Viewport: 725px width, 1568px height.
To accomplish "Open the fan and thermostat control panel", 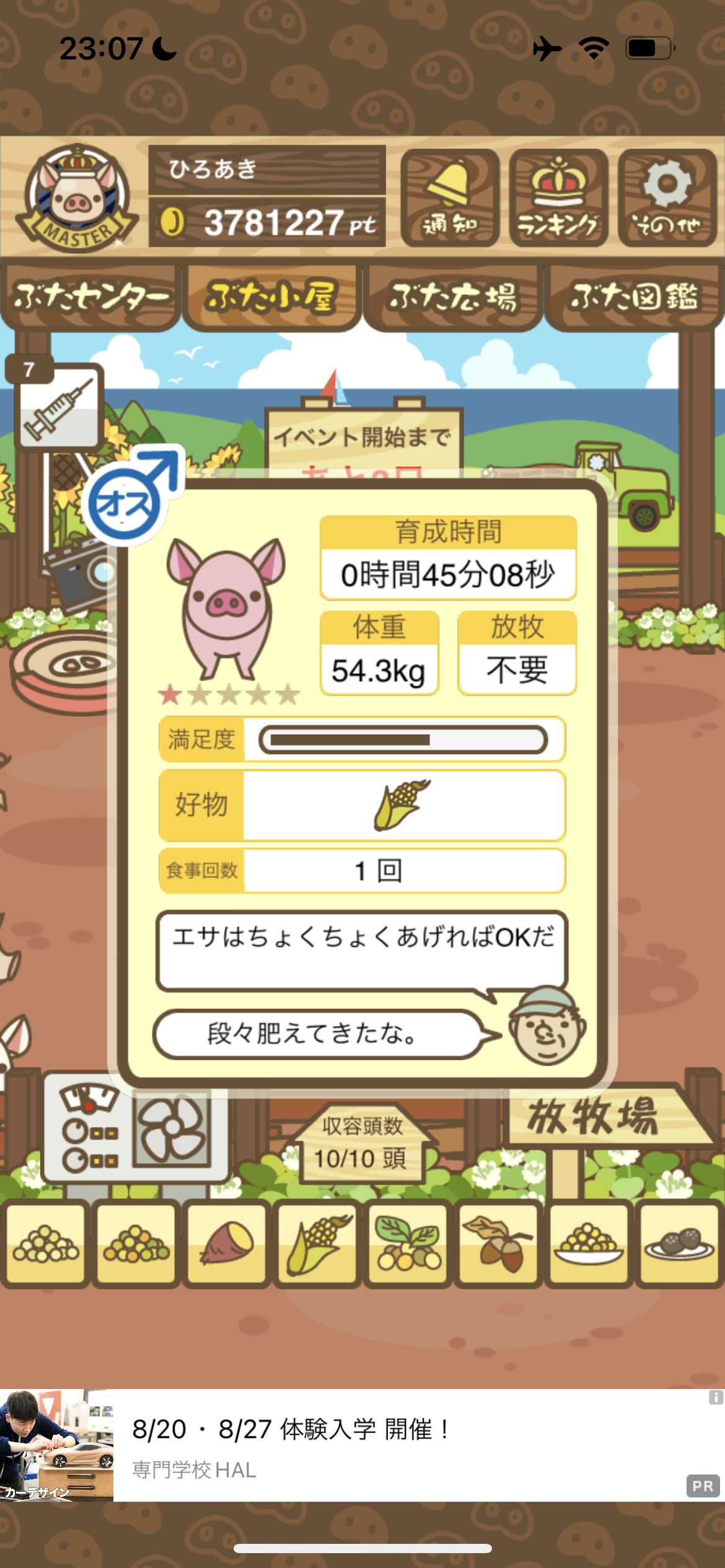I will pyautogui.click(x=135, y=1128).
